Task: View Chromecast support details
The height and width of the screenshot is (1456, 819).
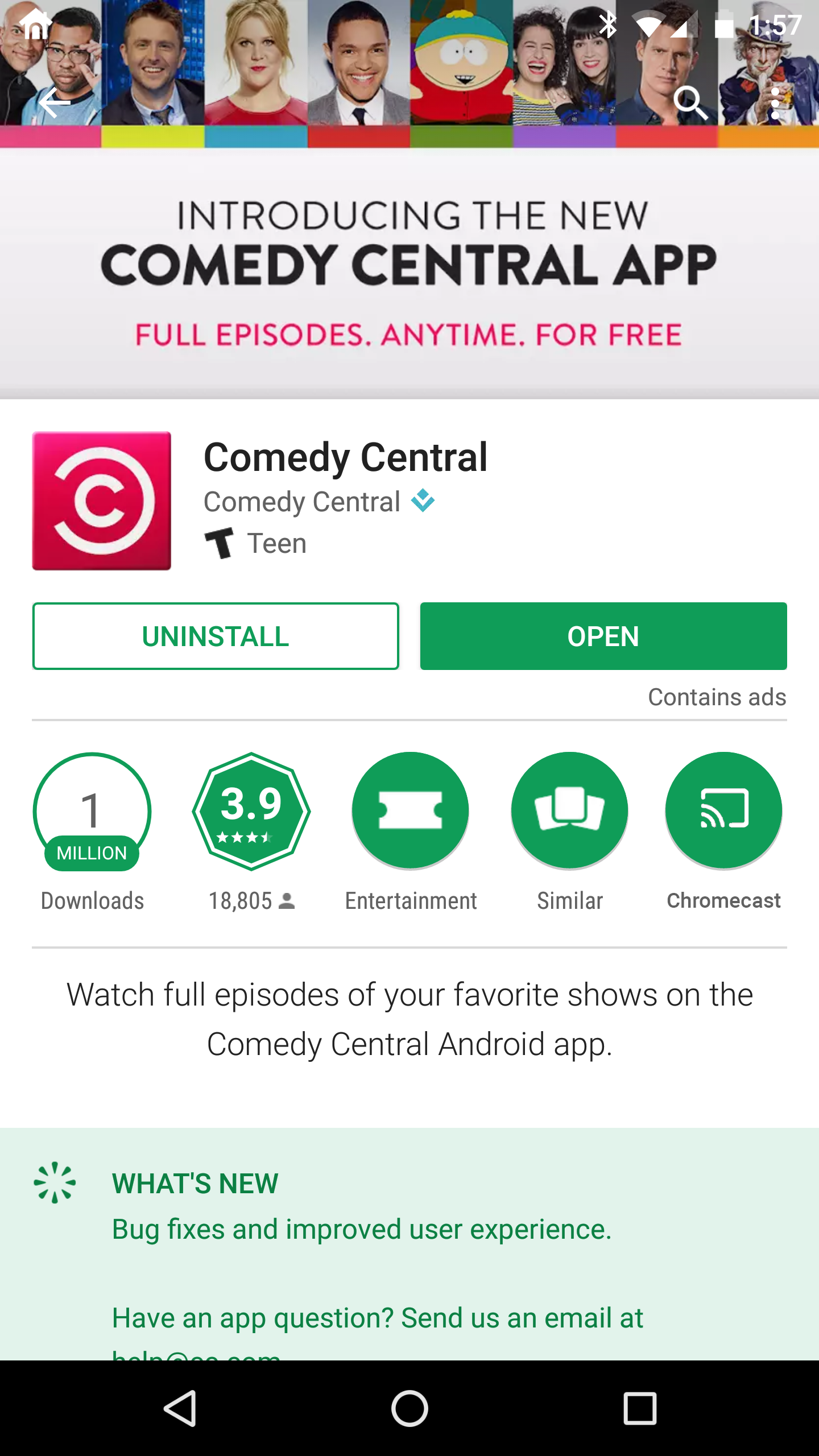Action: (723, 810)
